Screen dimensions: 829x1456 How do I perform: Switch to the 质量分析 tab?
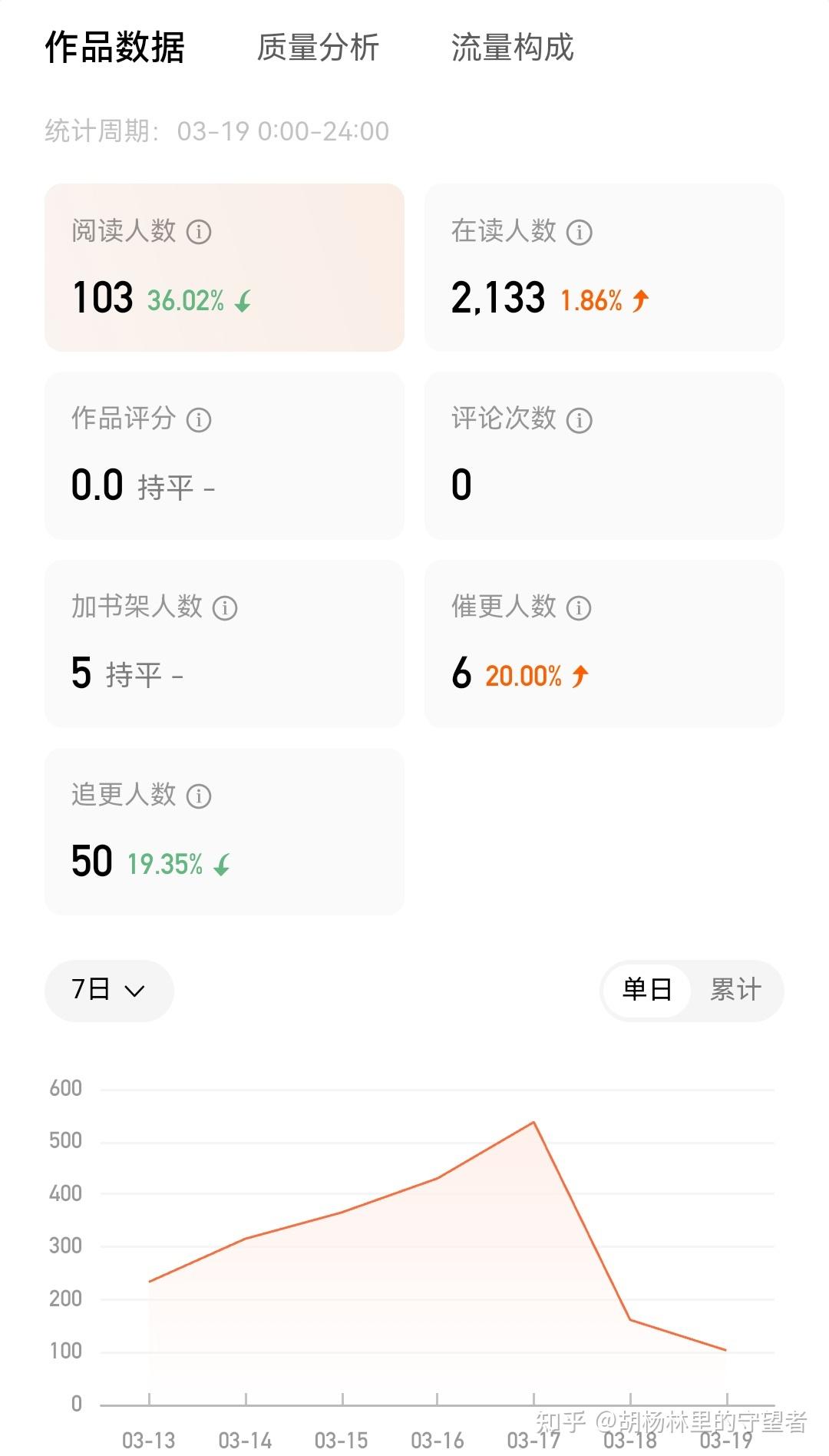tap(318, 48)
